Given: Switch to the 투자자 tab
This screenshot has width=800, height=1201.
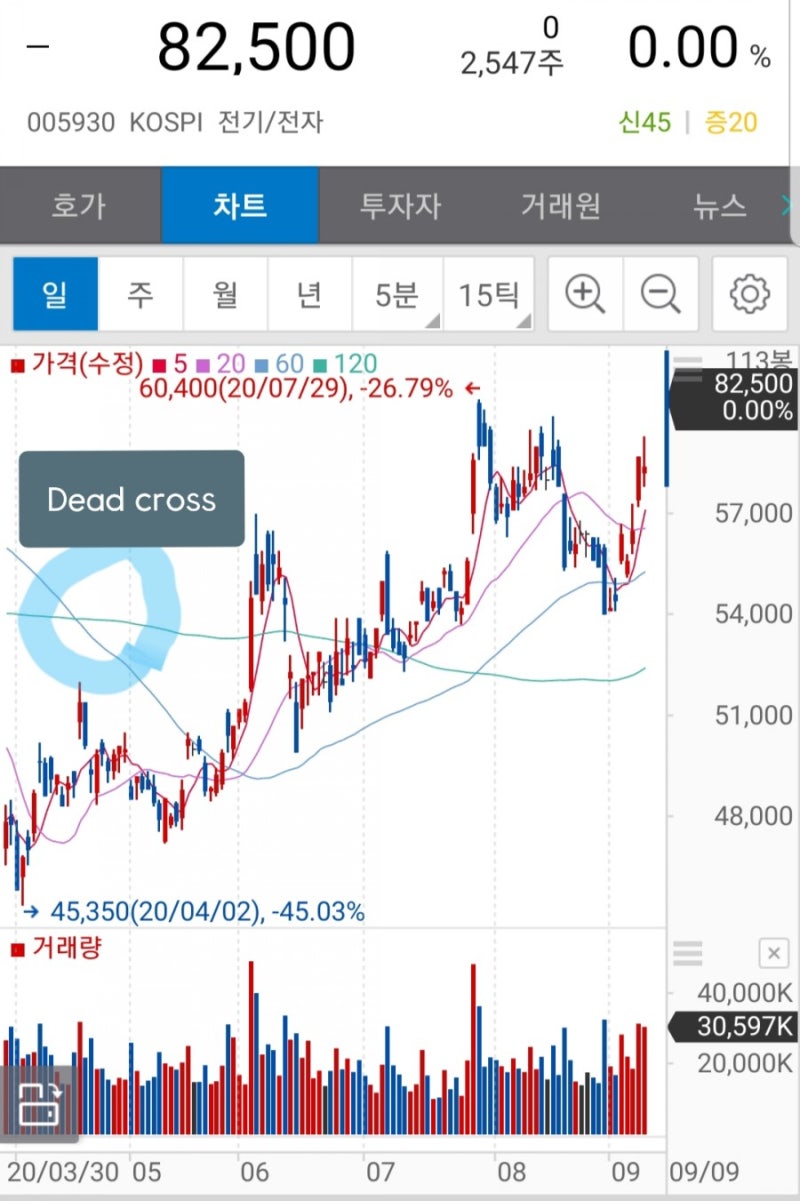Looking at the screenshot, I should [x=400, y=205].
